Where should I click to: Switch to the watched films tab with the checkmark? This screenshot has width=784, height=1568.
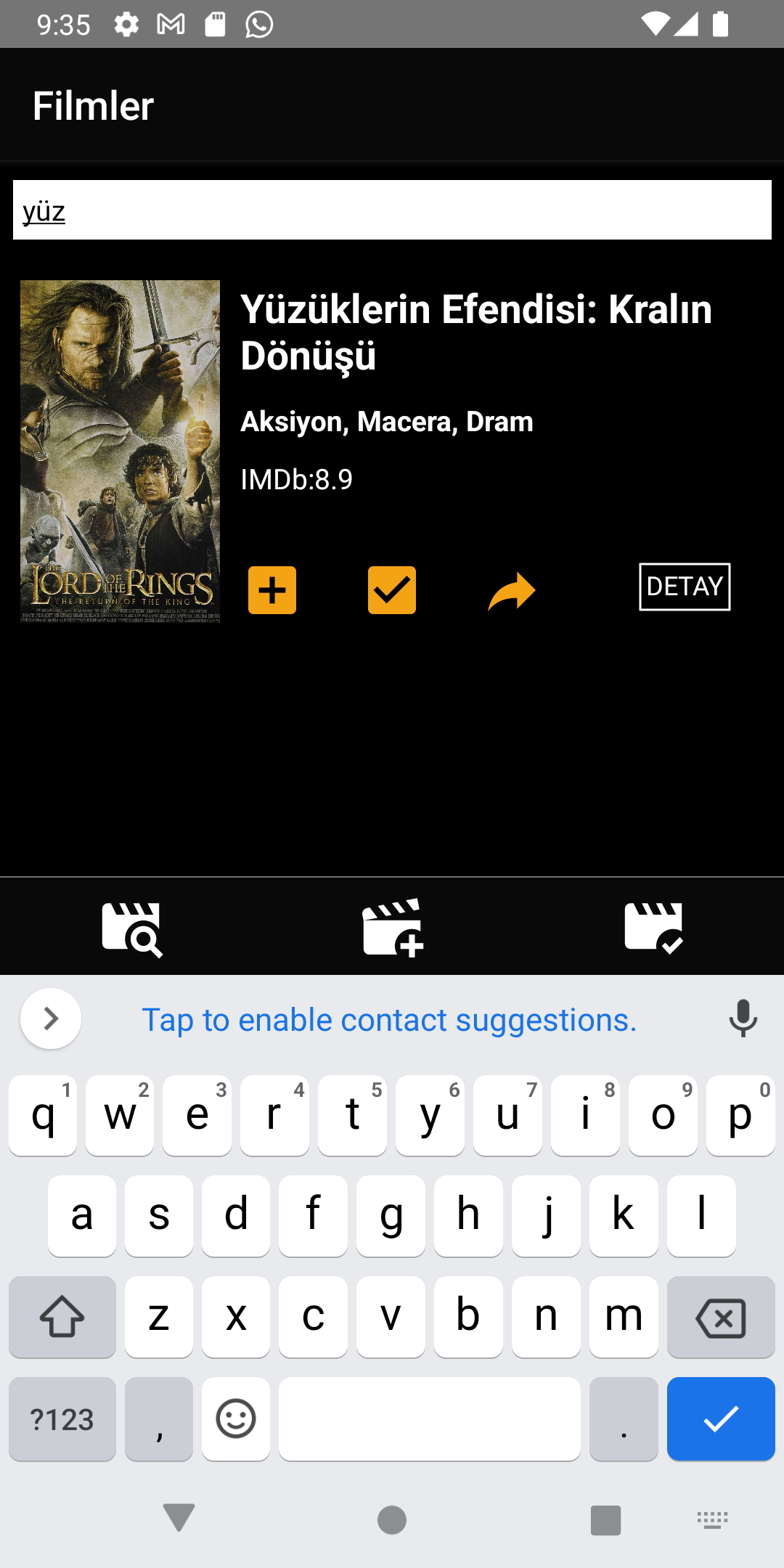click(x=654, y=927)
